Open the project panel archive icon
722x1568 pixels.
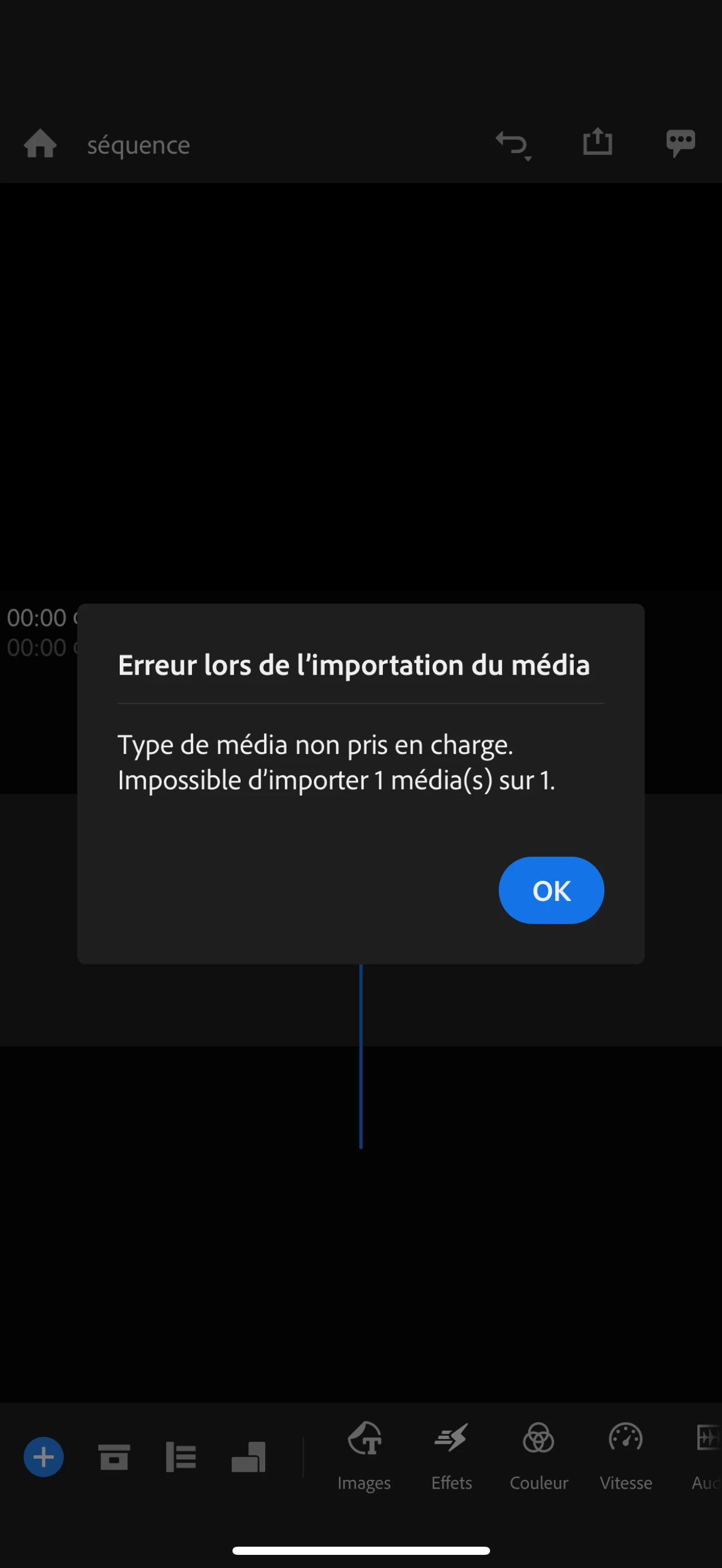point(114,1457)
